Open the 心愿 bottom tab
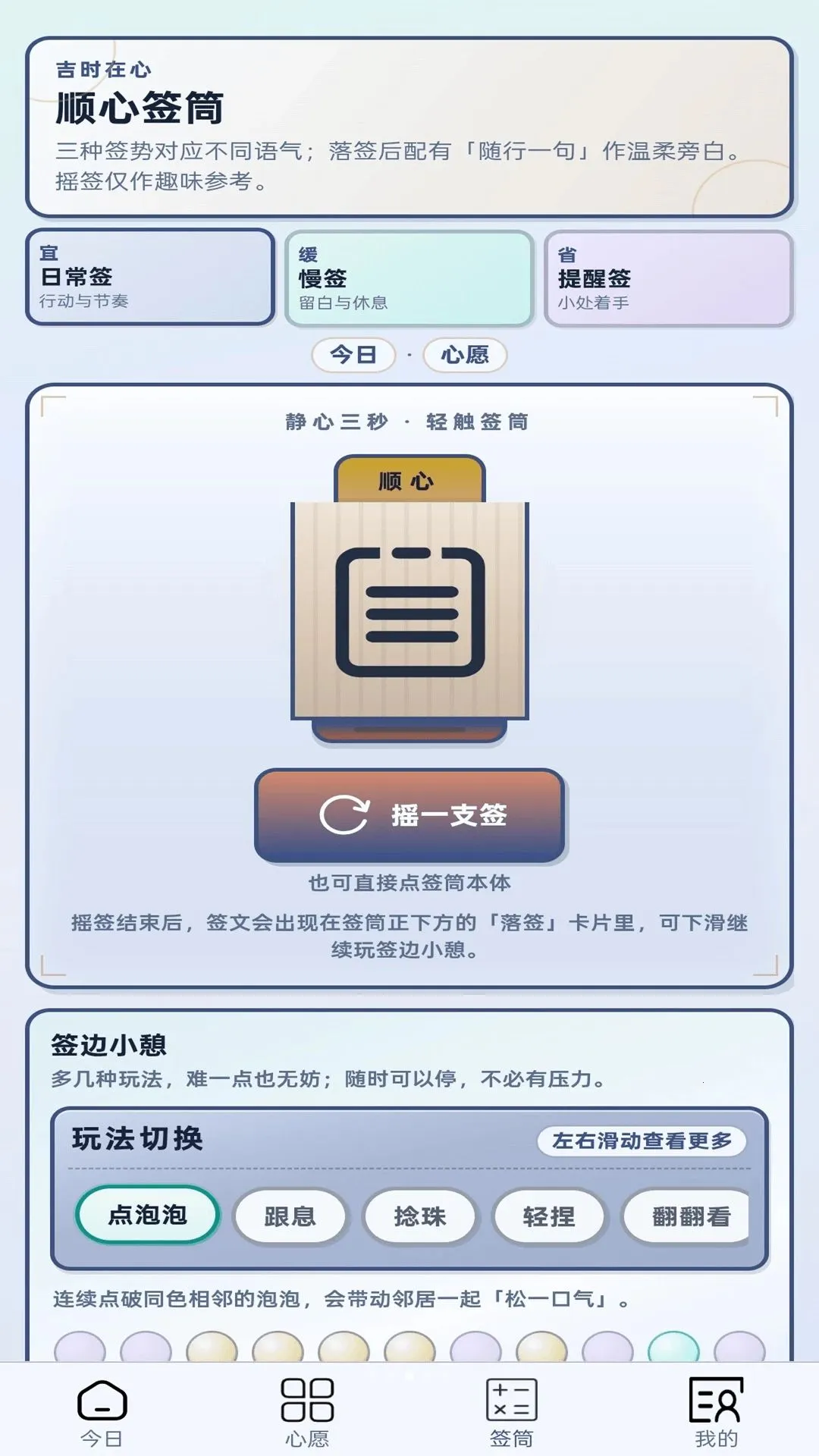Screen dimensions: 819x1456 coord(307,1412)
